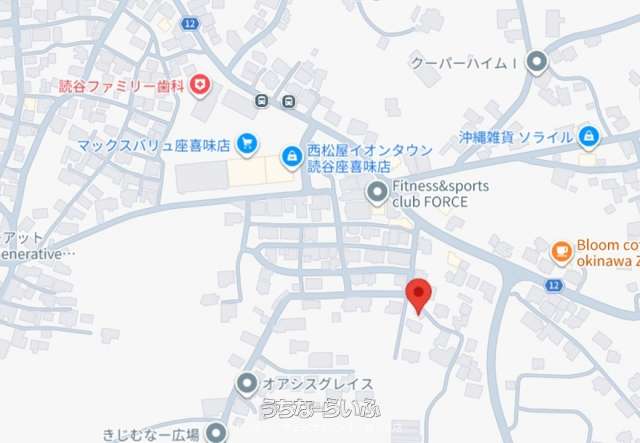Select the クーパーハイム I location pin
640x443 pixels.
[537, 62]
